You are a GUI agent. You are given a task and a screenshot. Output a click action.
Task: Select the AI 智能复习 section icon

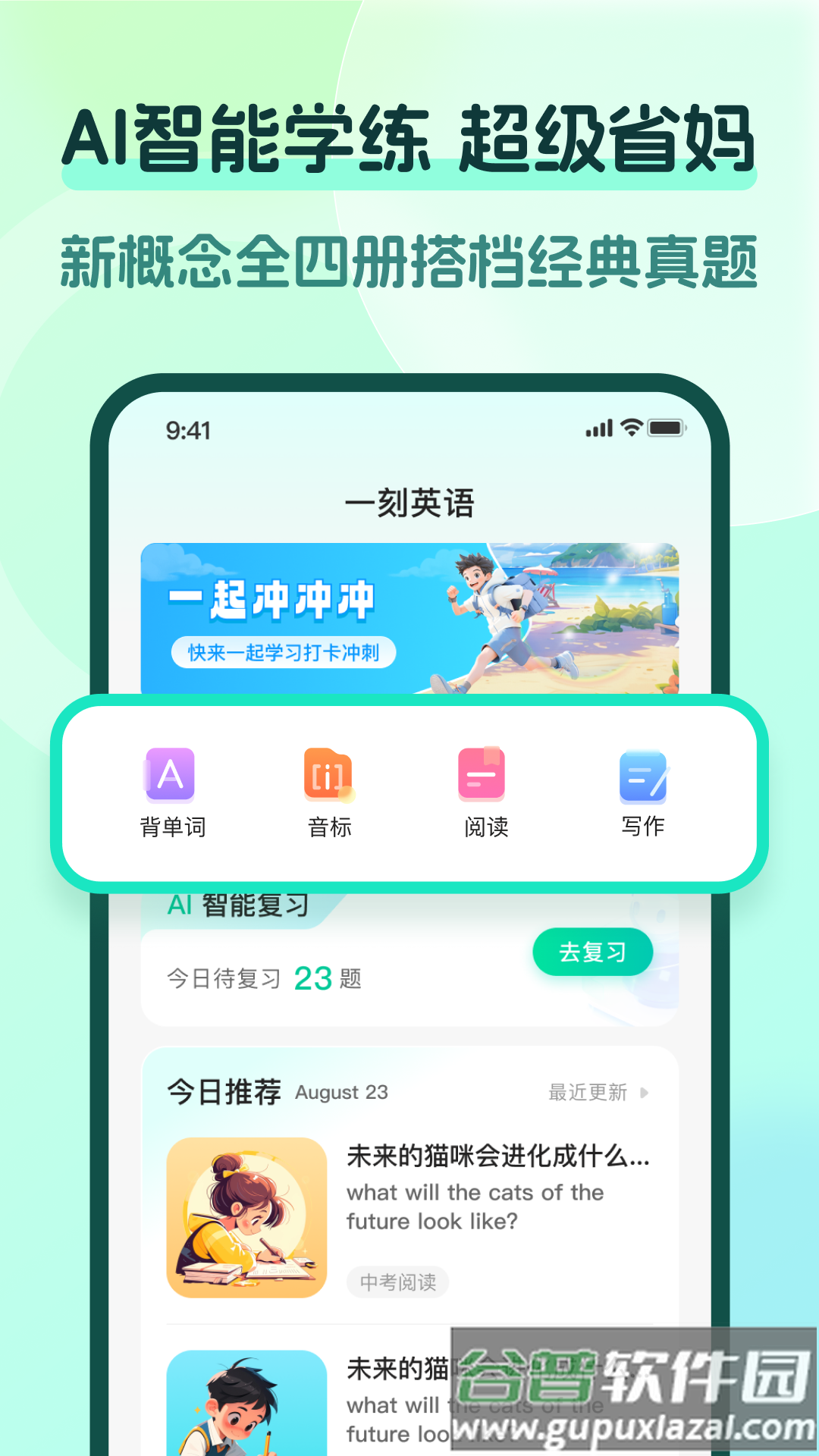180,904
